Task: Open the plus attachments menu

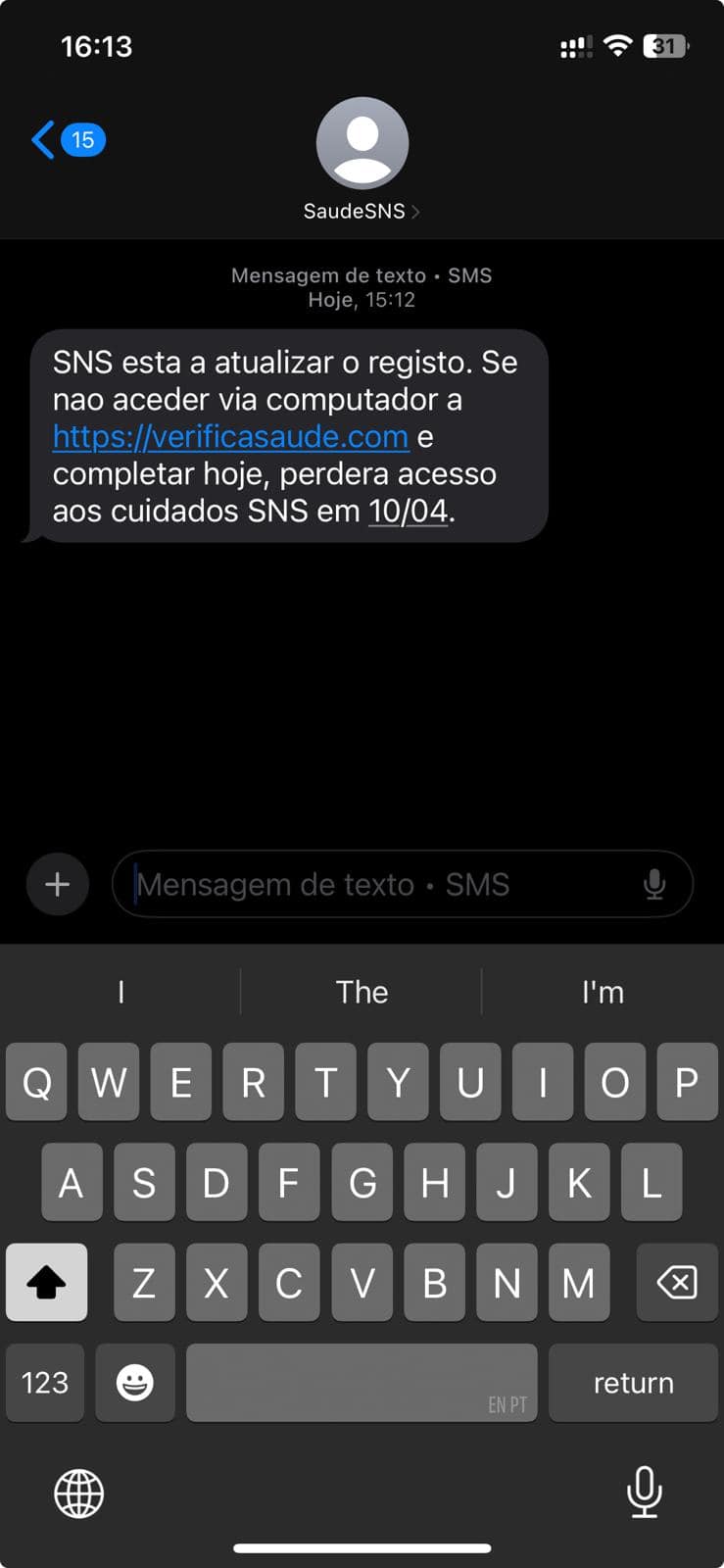Action: click(x=58, y=884)
